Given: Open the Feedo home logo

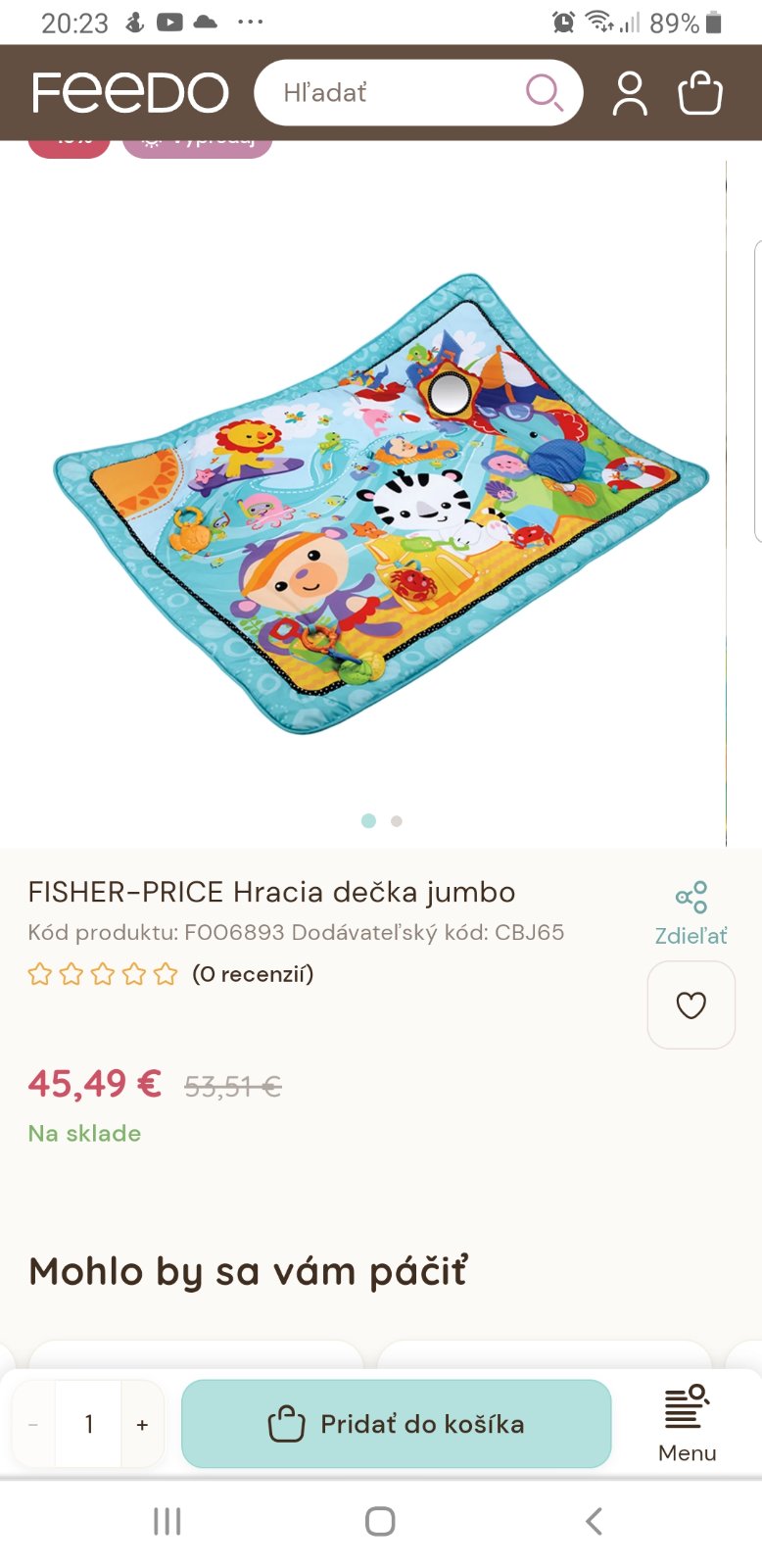Looking at the screenshot, I should (x=130, y=93).
